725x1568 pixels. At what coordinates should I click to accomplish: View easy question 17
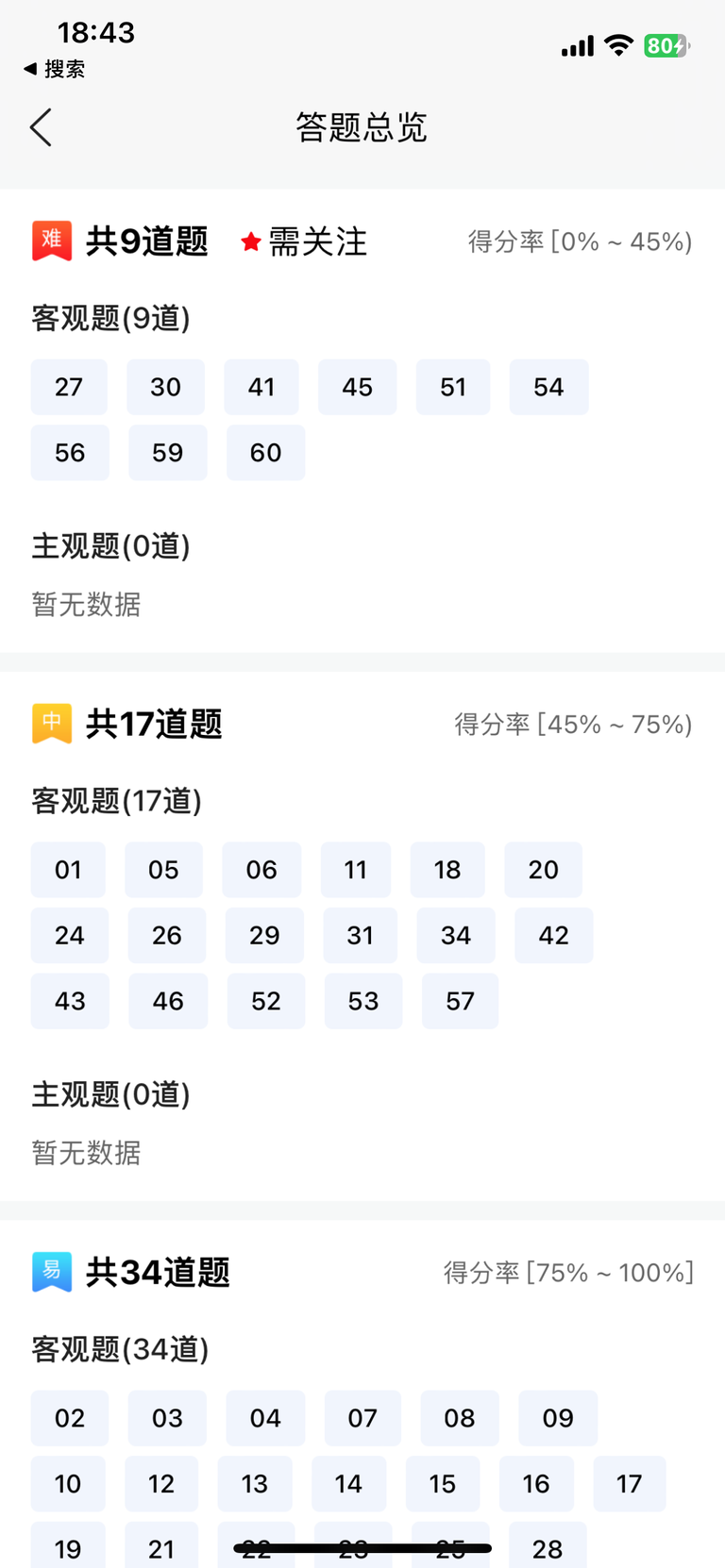(630, 1484)
